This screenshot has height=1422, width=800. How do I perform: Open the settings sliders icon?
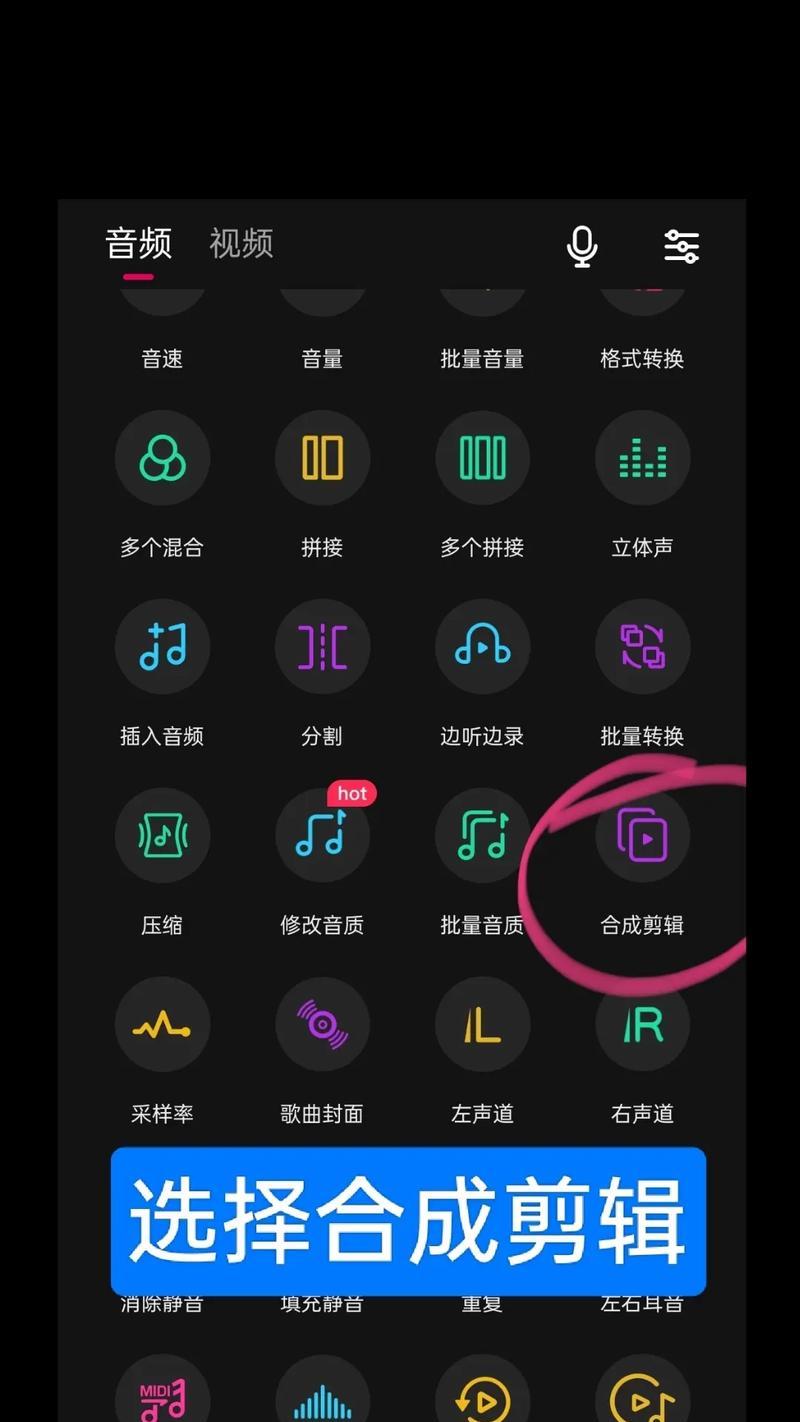pyautogui.click(x=682, y=246)
